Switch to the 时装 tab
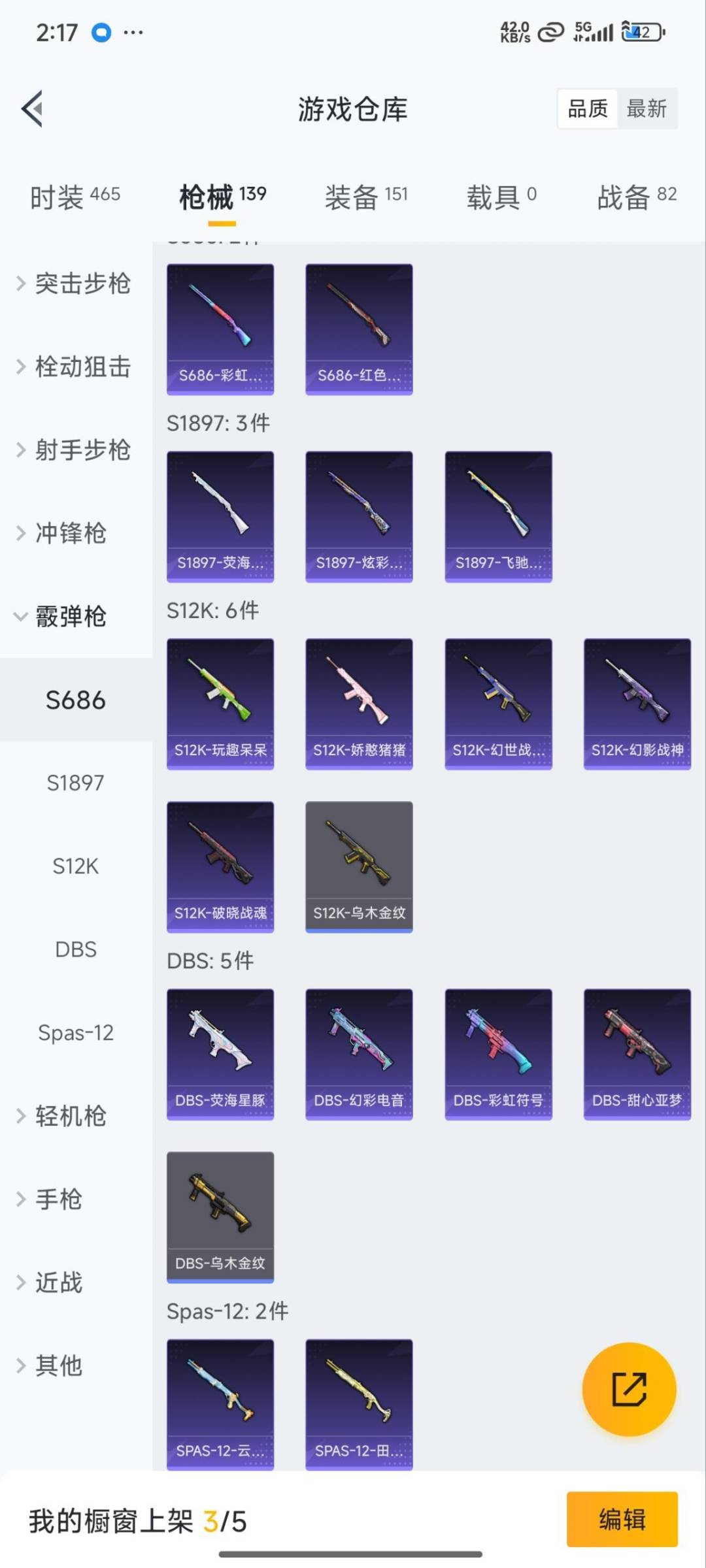The height and width of the screenshot is (1568, 706). [75, 196]
